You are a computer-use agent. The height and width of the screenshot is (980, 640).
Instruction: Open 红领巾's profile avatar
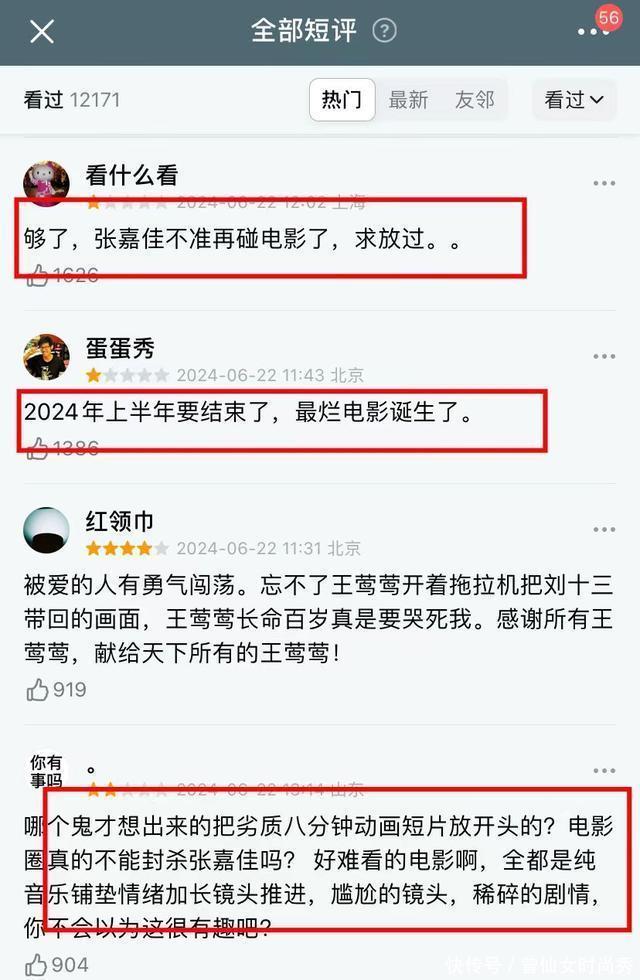[x=46, y=530]
